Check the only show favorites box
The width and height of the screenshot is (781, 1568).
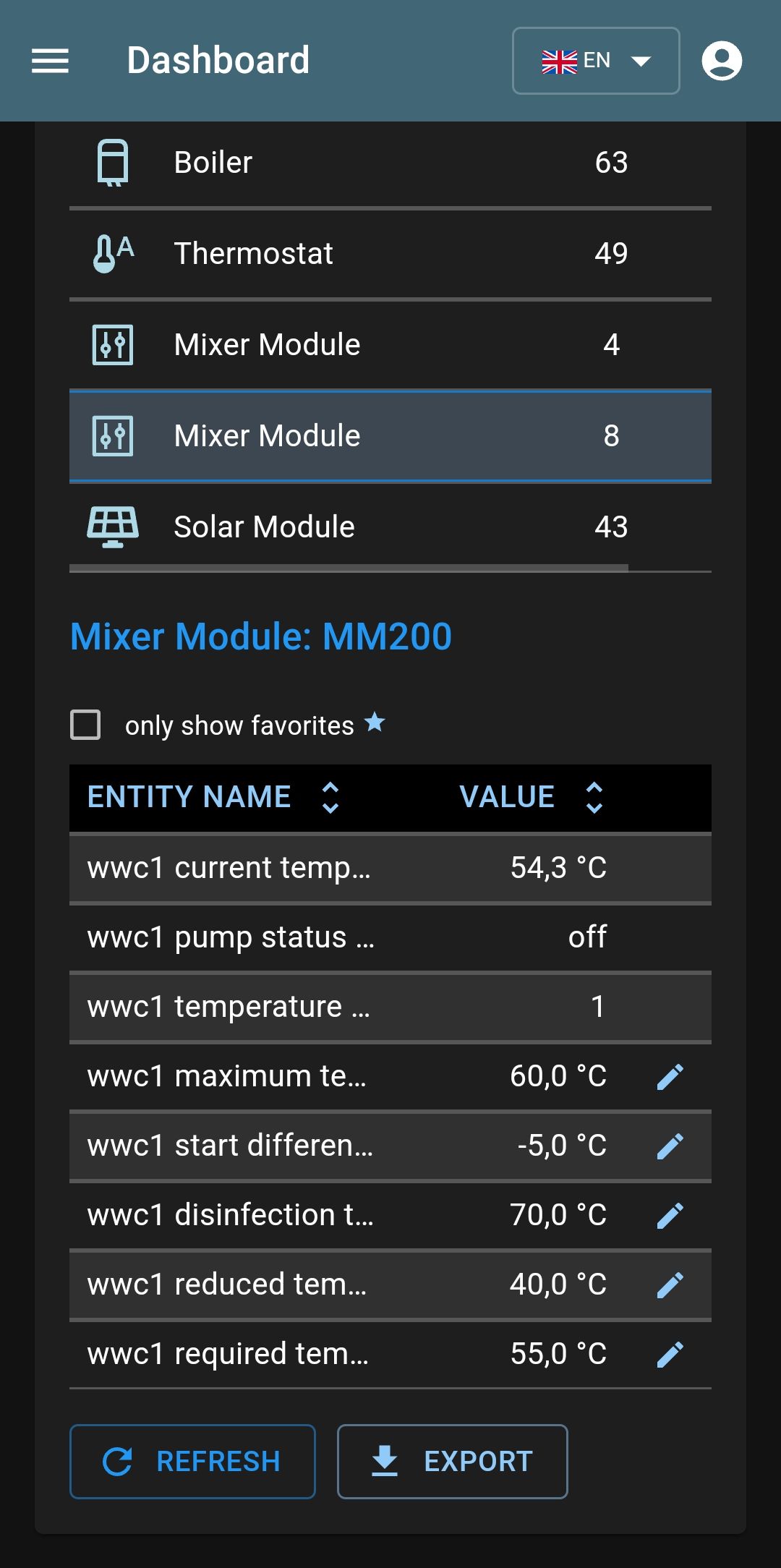pos(85,725)
